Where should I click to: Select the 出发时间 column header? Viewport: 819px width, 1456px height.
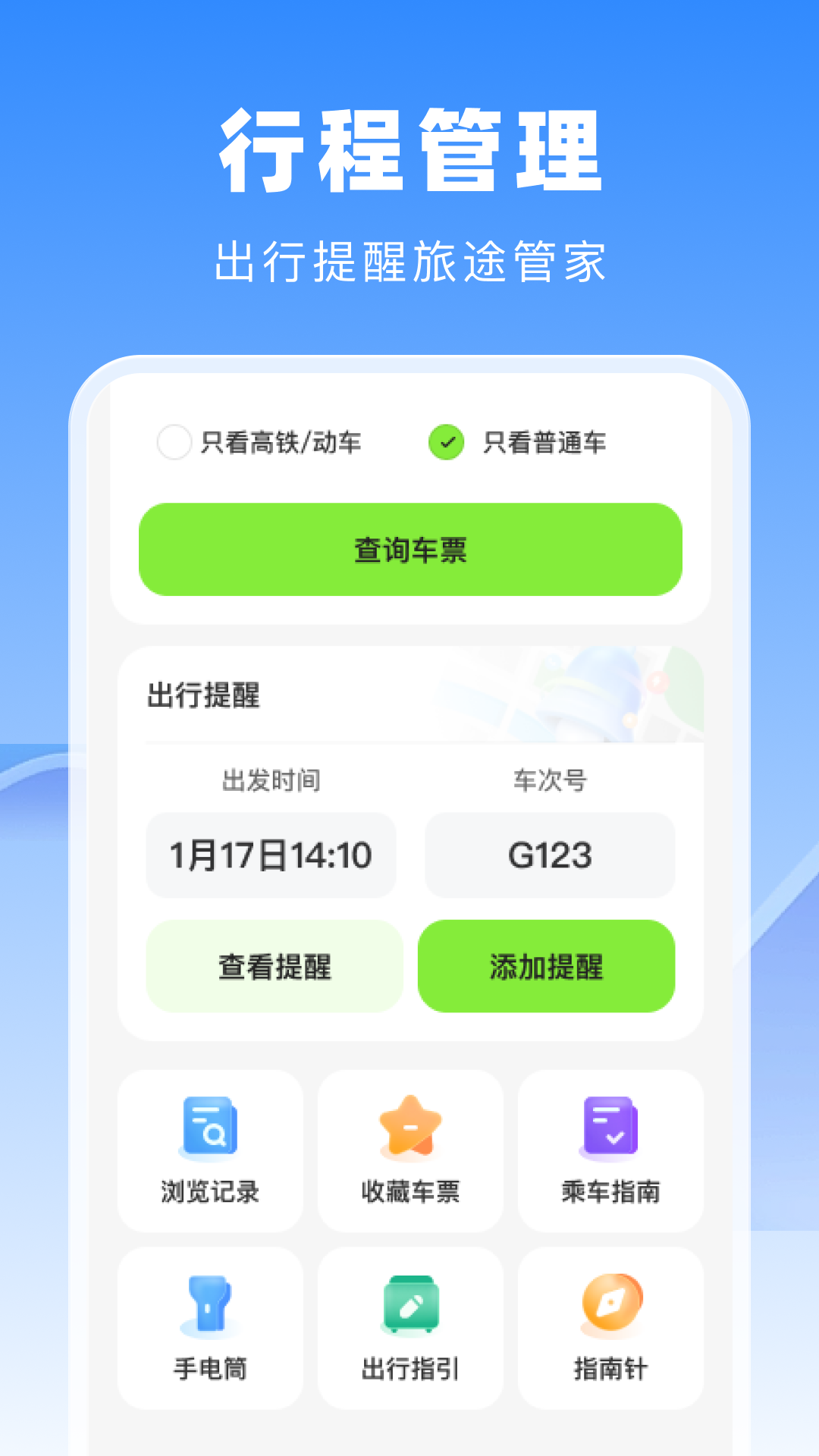click(271, 781)
